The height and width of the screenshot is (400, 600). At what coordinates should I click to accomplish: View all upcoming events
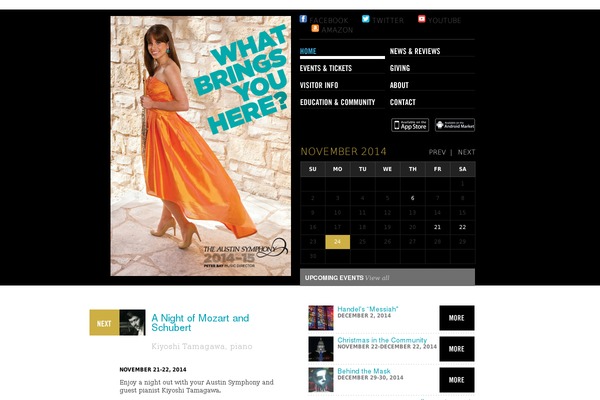click(377, 277)
